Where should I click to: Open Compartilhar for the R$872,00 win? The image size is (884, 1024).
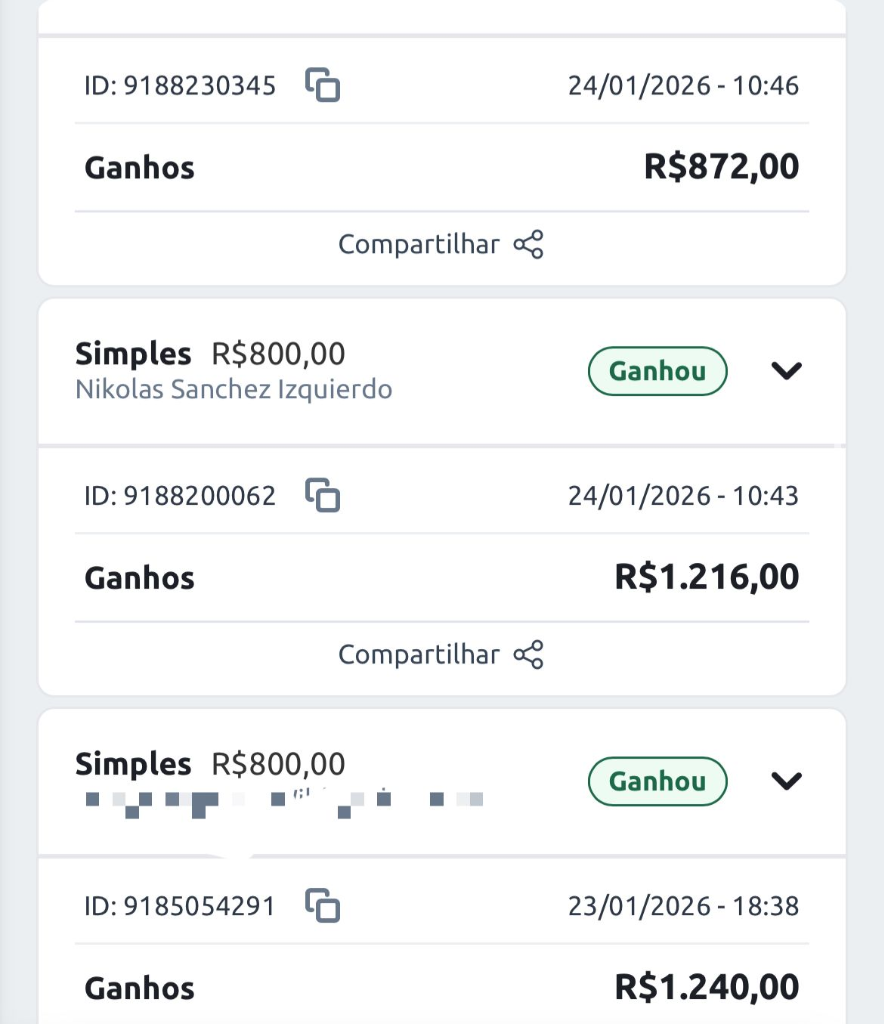[420, 244]
